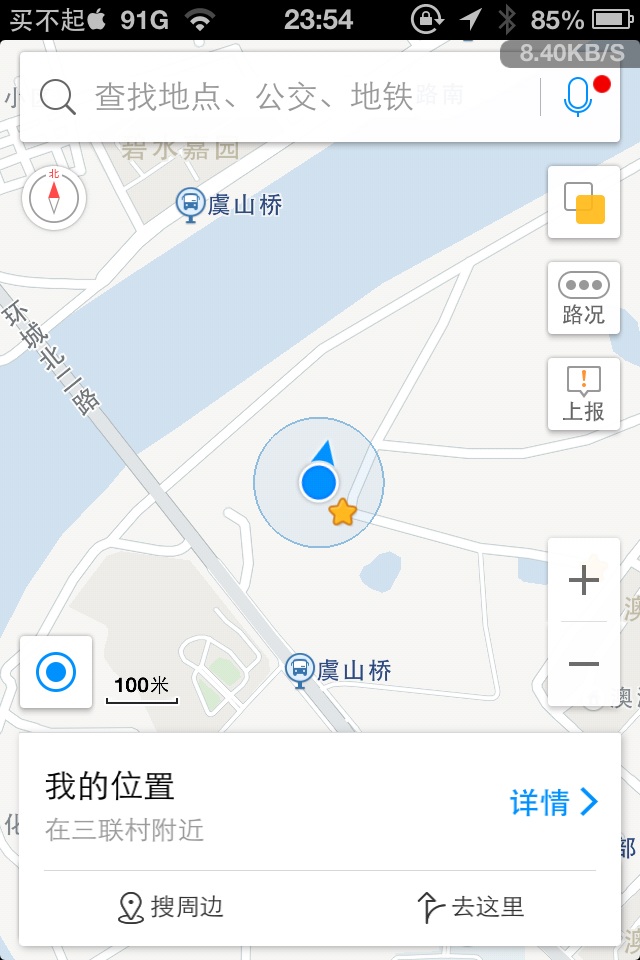Get directions with 去这里
The width and height of the screenshot is (640, 960).
pos(470,908)
